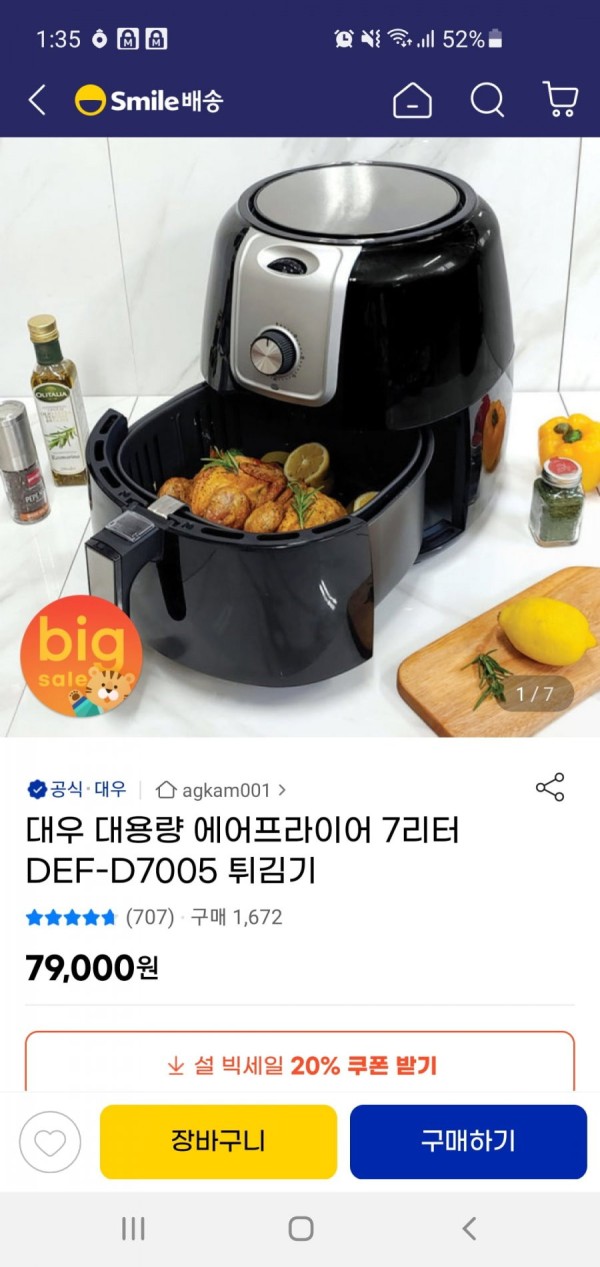600x1267 pixels.
Task: Open the Smile배송 home logo
Action: click(x=150, y=101)
